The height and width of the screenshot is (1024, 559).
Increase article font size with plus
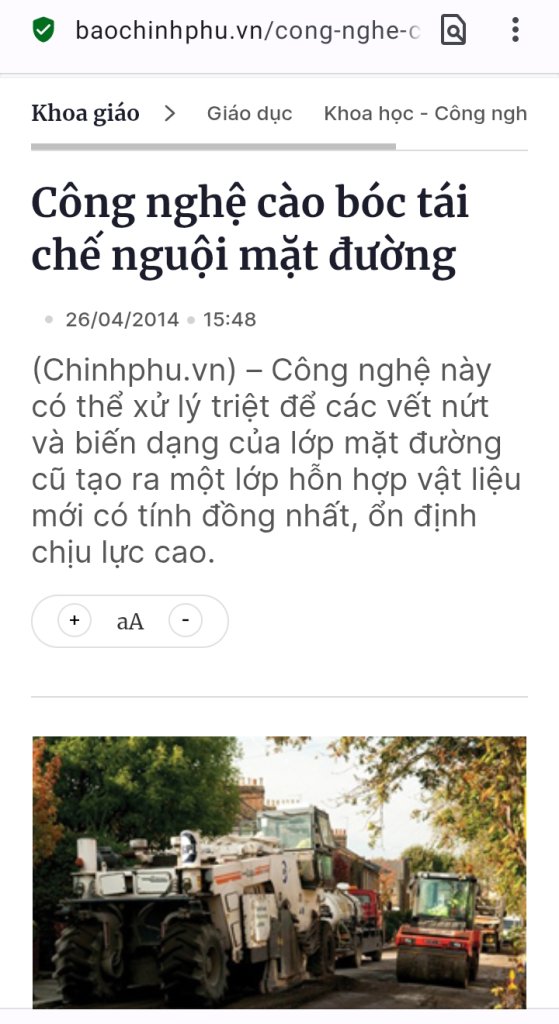74,620
